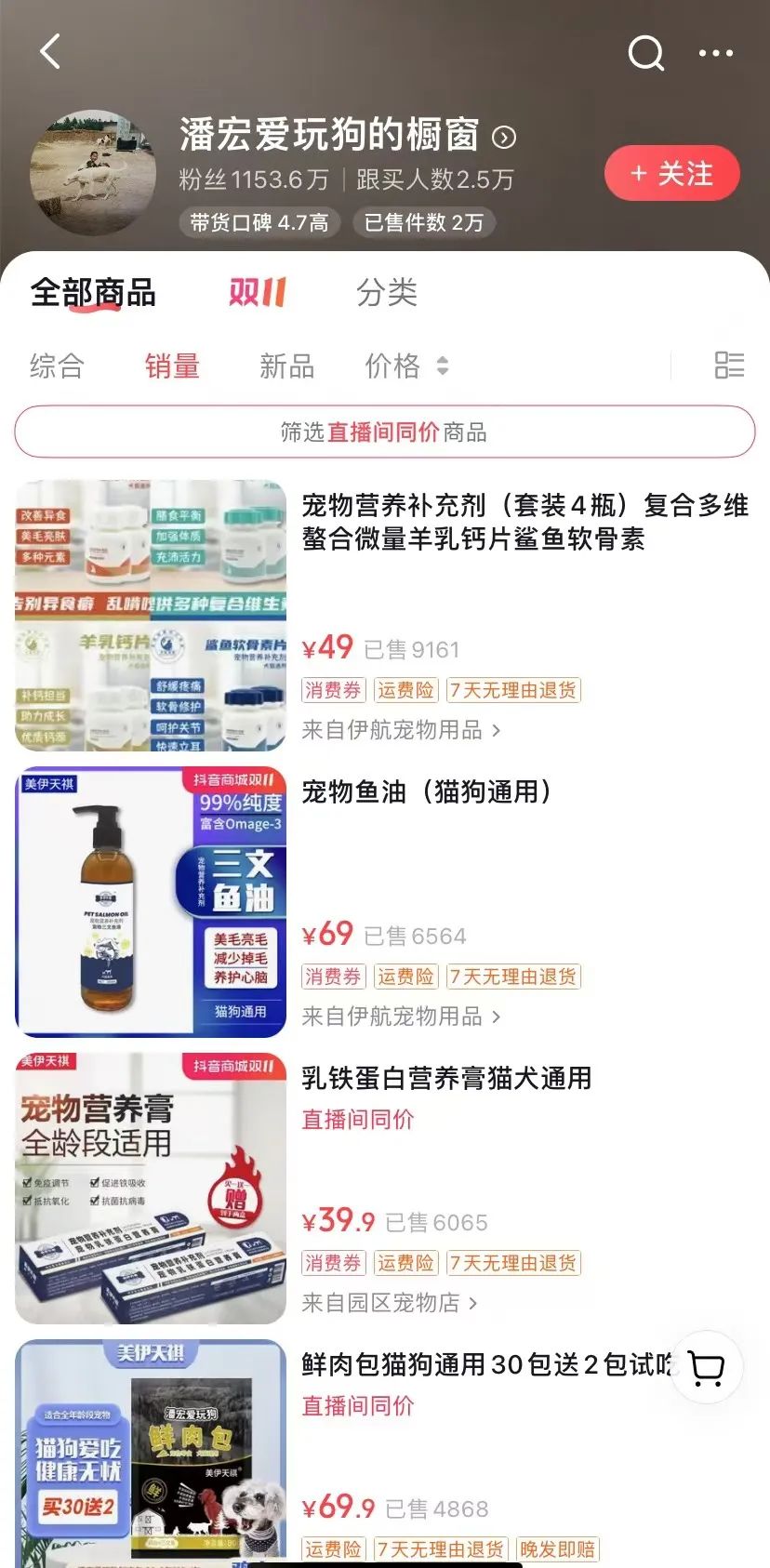Toggle the list layout view icon
Image resolution: width=770 pixels, height=1568 pixels.
point(729,365)
